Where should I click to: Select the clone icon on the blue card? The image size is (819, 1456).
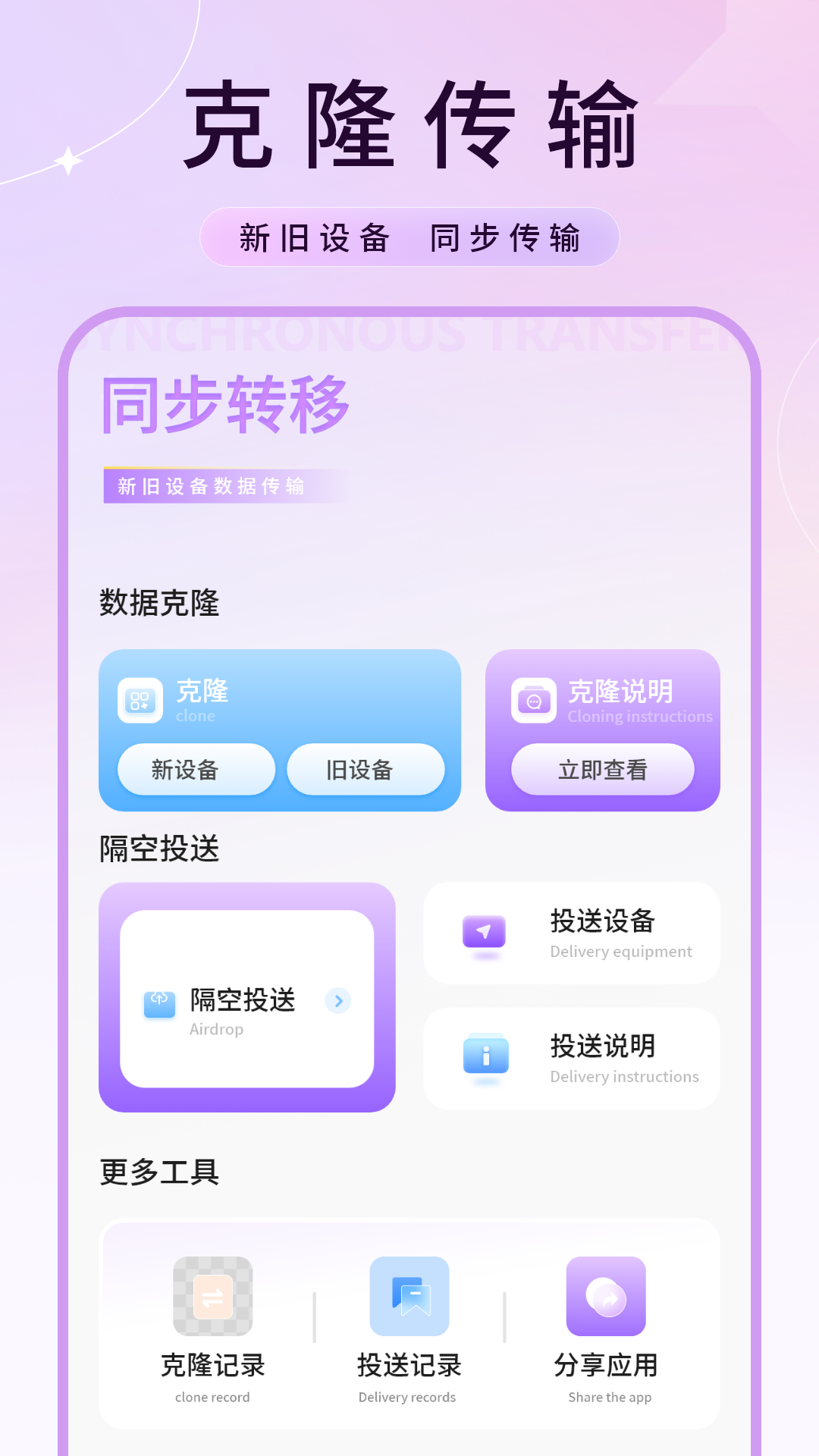coord(140,701)
